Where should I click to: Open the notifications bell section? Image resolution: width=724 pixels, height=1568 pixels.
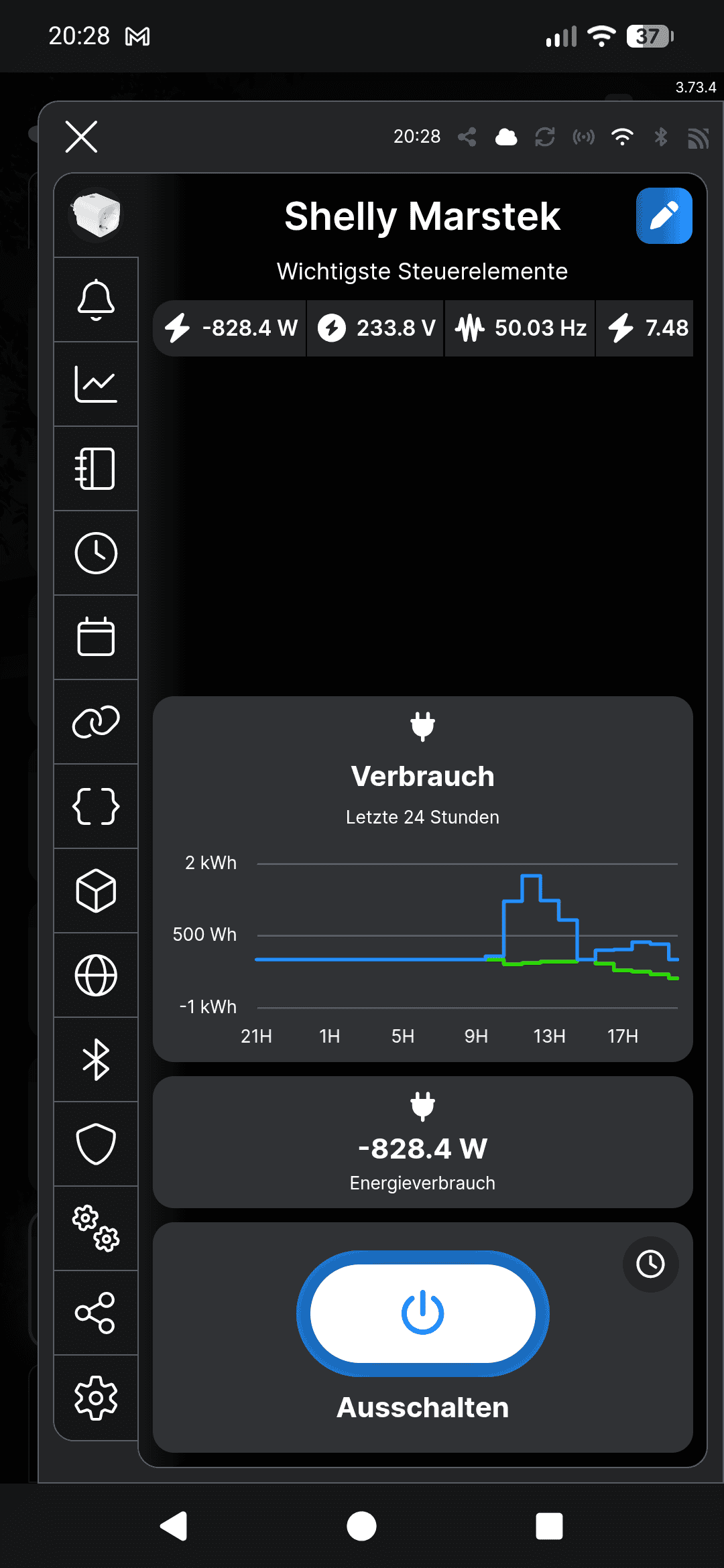tap(96, 300)
